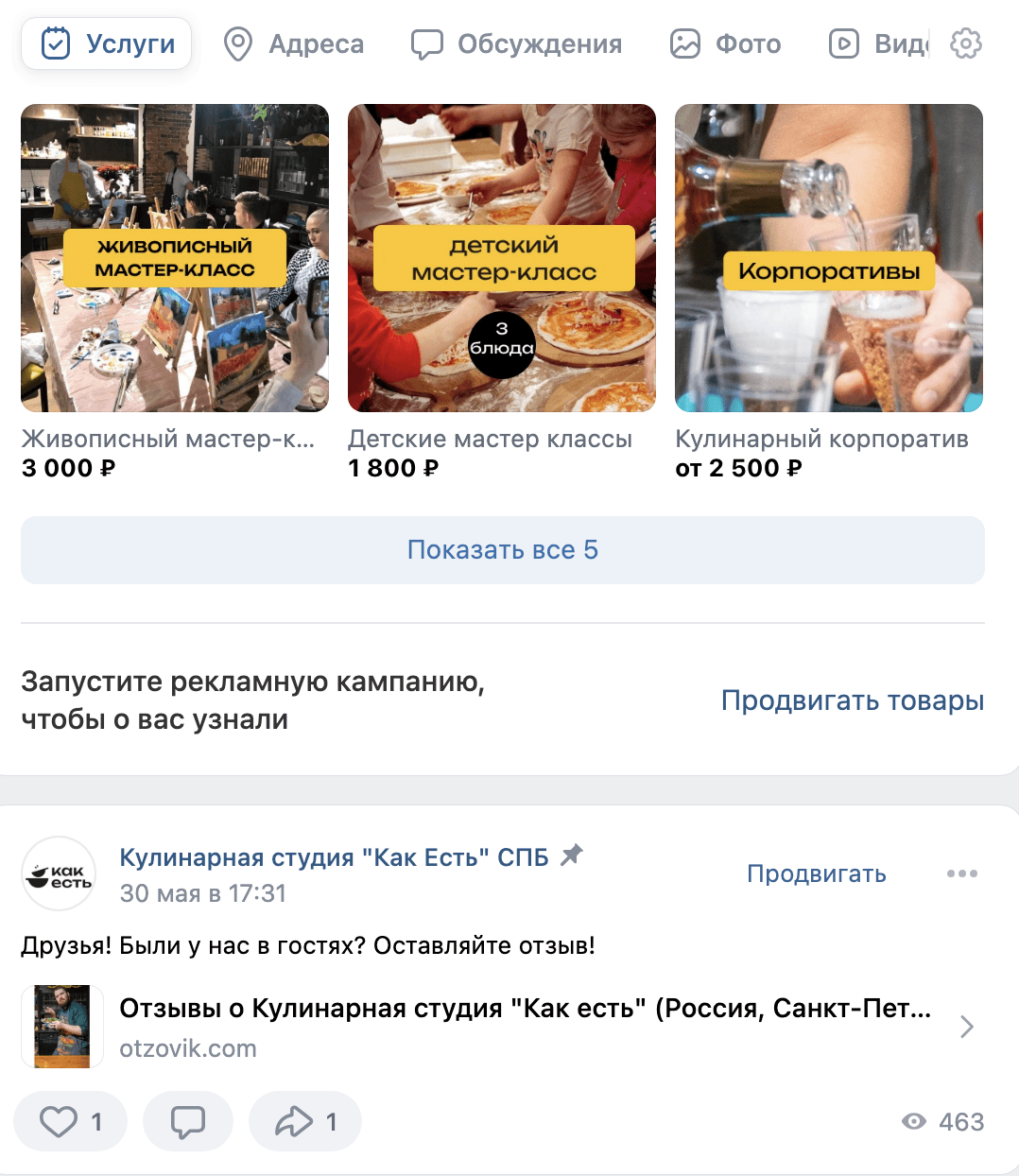The image size is (1019, 1176).
Task: Open the Кулинарный корпоратив service card
Action: (828, 258)
